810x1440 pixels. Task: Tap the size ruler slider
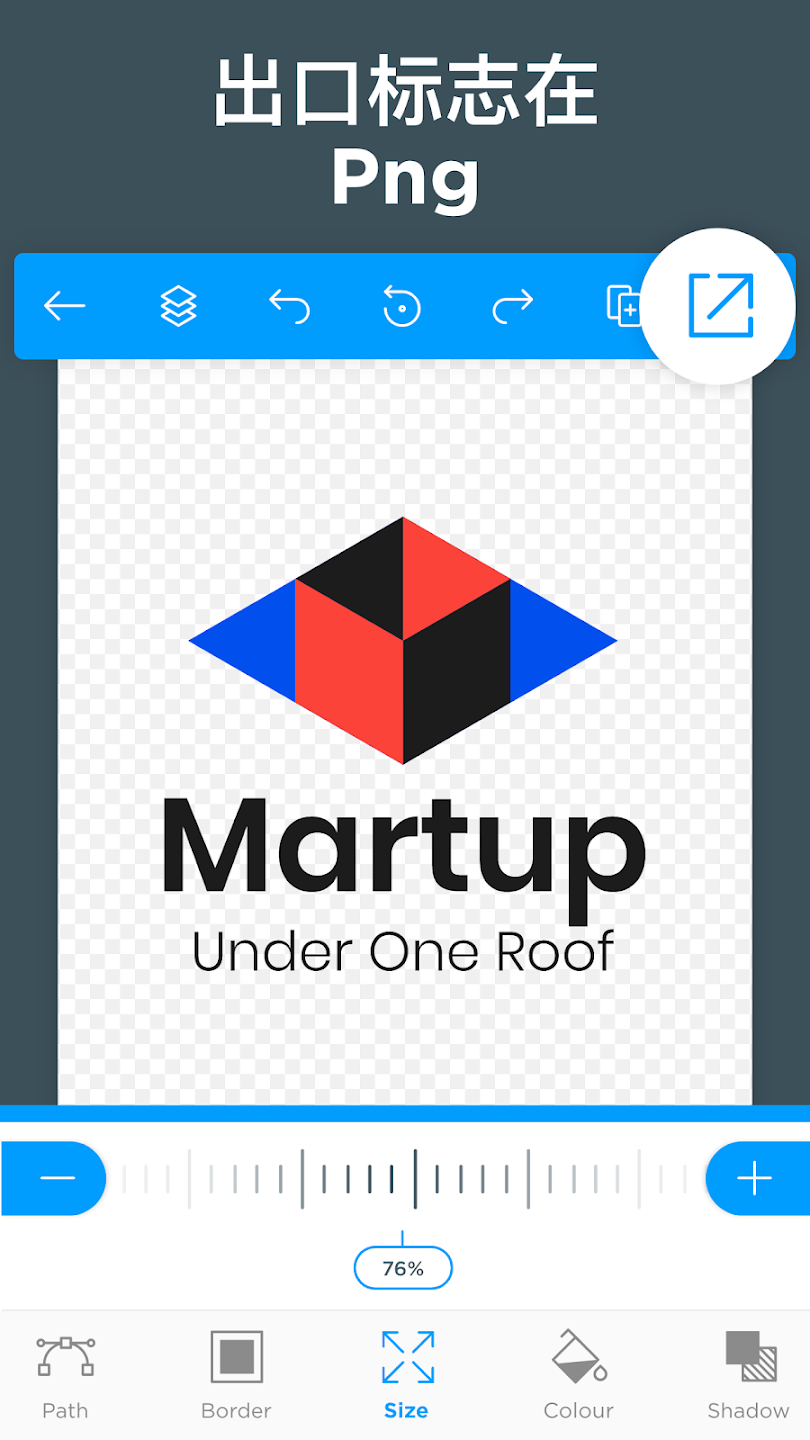coord(405,1179)
